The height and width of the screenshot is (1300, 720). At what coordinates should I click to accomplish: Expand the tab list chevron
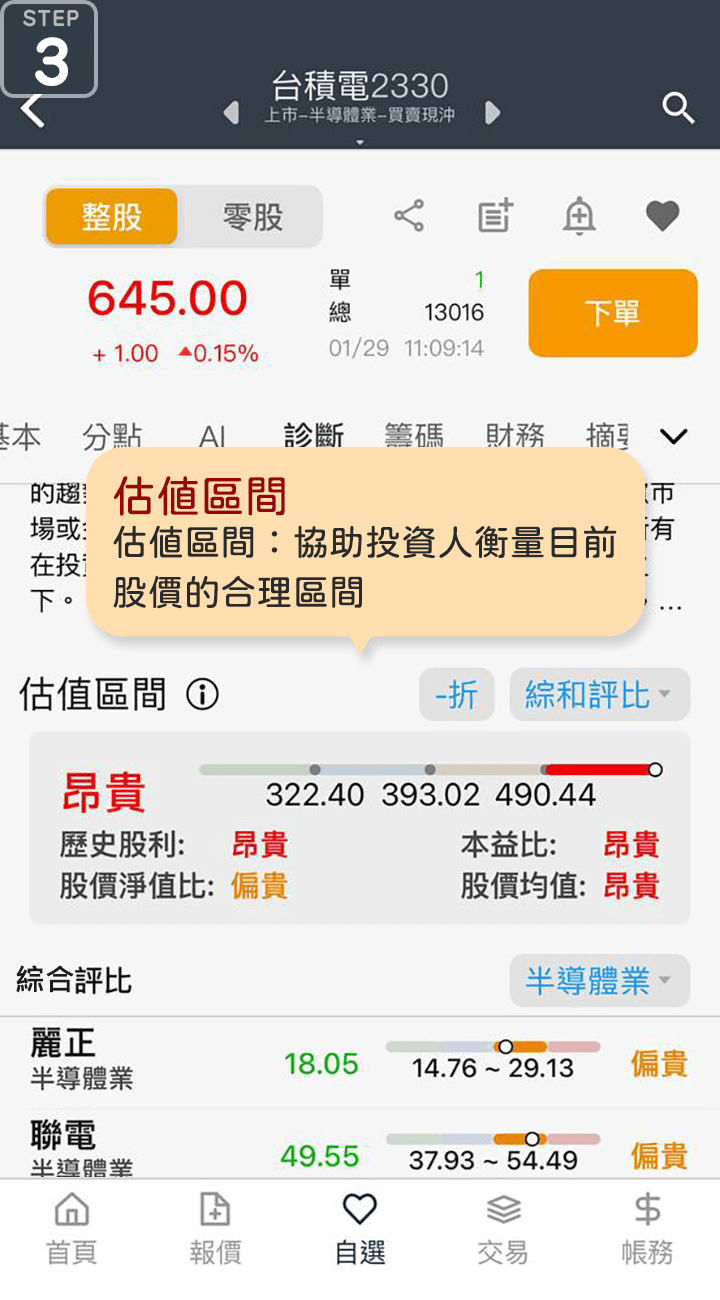(x=675, y=436)
